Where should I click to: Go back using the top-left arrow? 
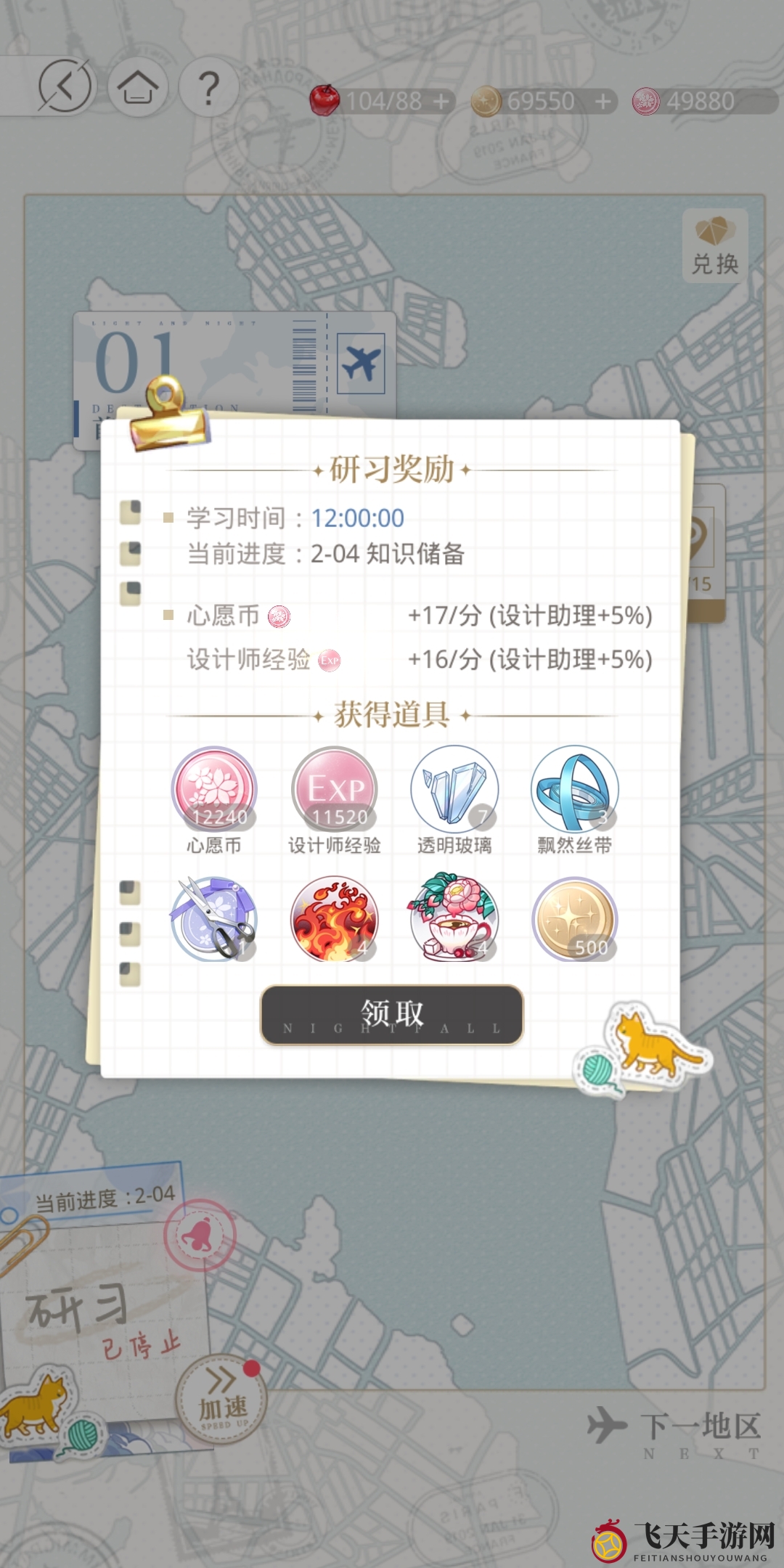click(x=65, y=87)
